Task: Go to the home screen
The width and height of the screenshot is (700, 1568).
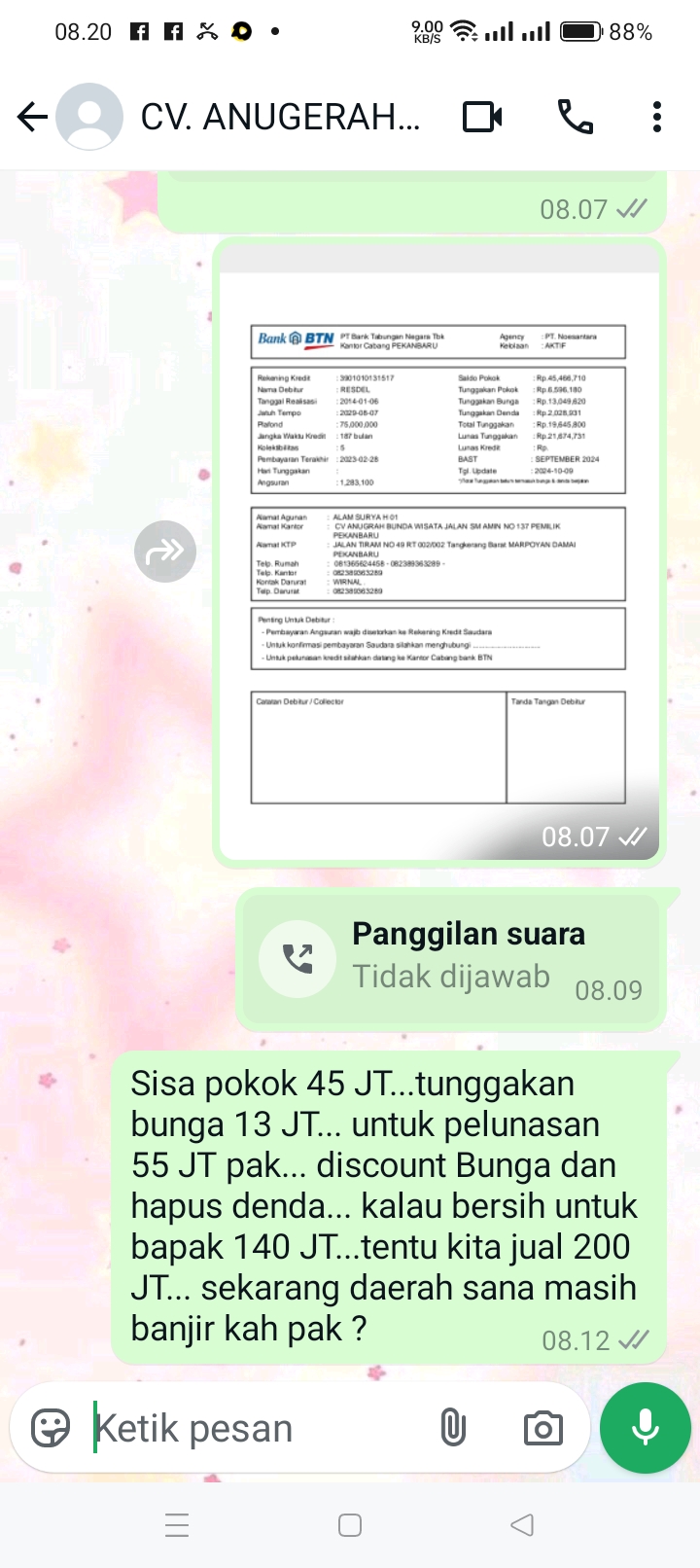Action: (x=350, y=1524)
